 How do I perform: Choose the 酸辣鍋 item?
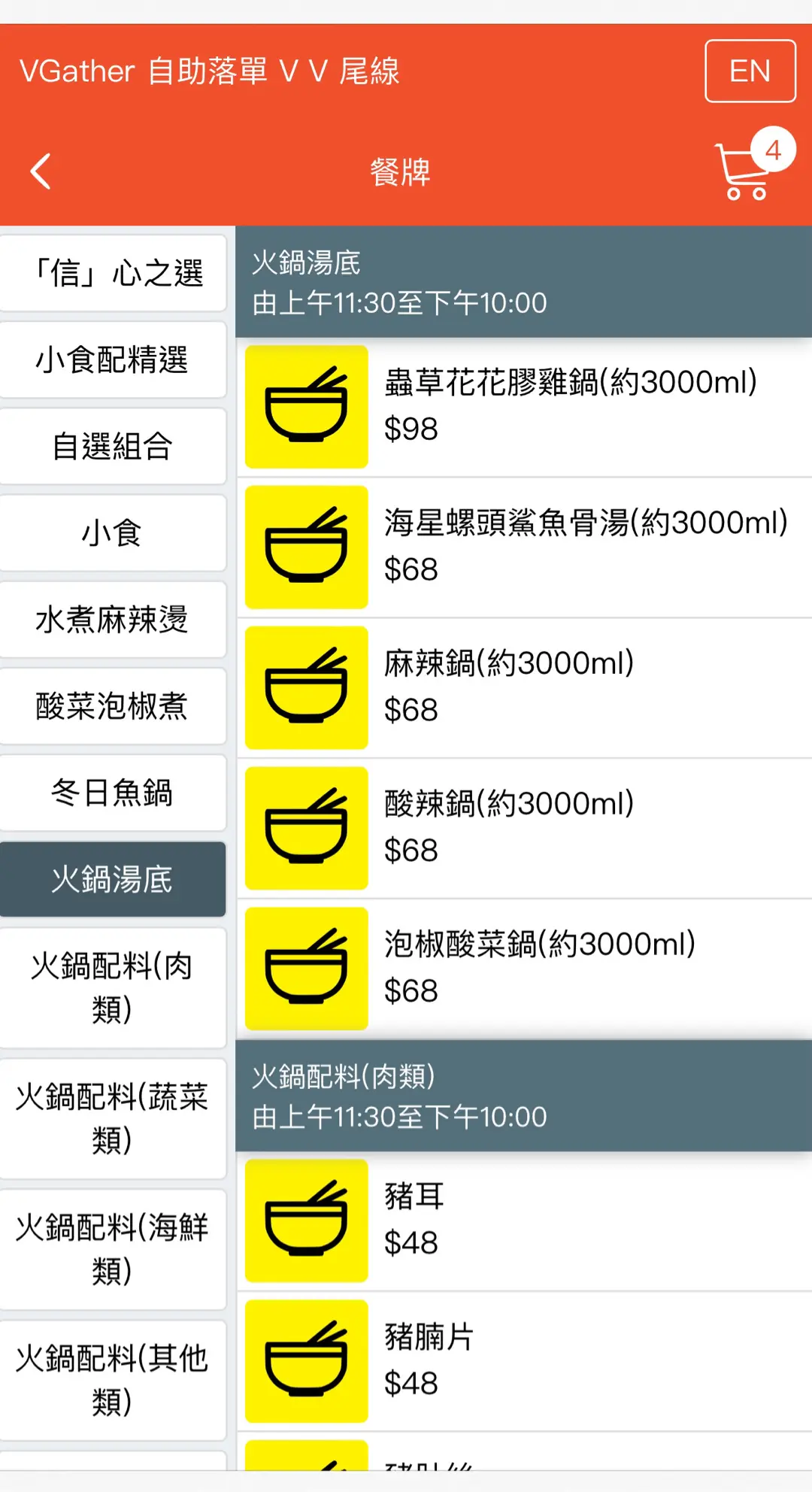click(x=524, y=829)
